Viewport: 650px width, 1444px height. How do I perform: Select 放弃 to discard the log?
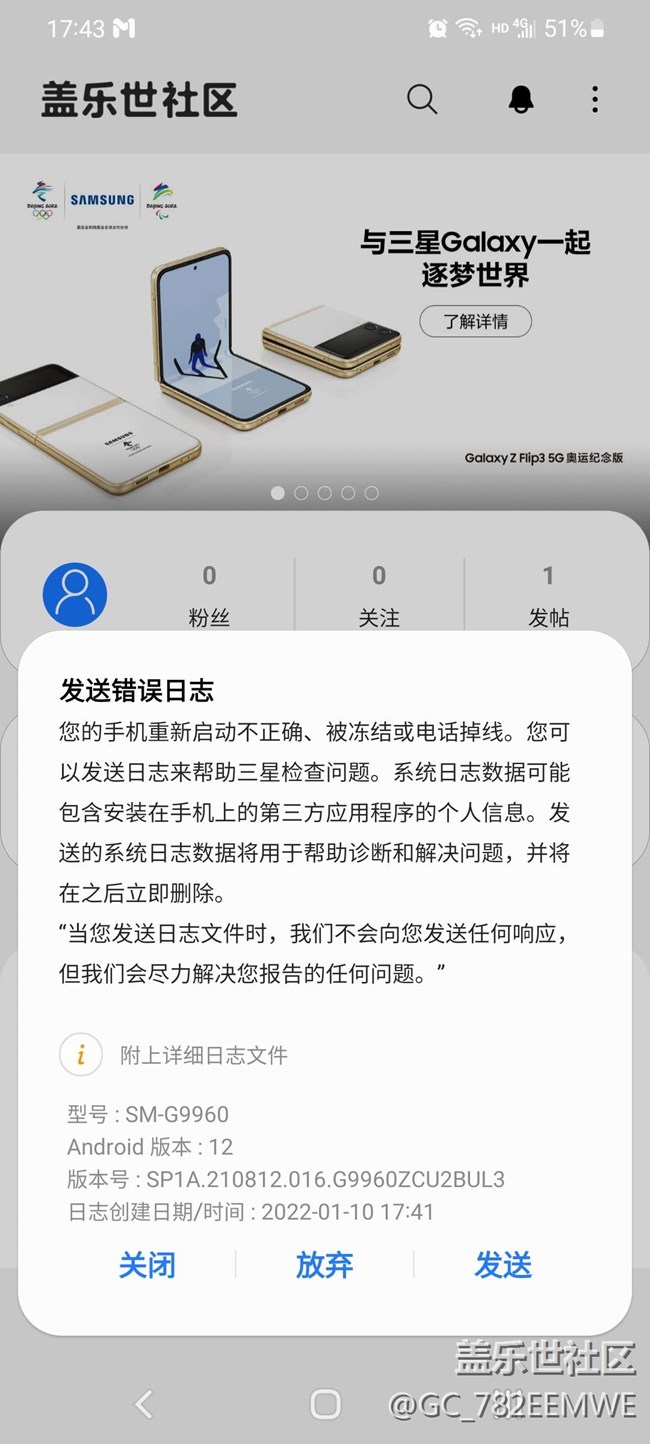(x=324, y=1265)
